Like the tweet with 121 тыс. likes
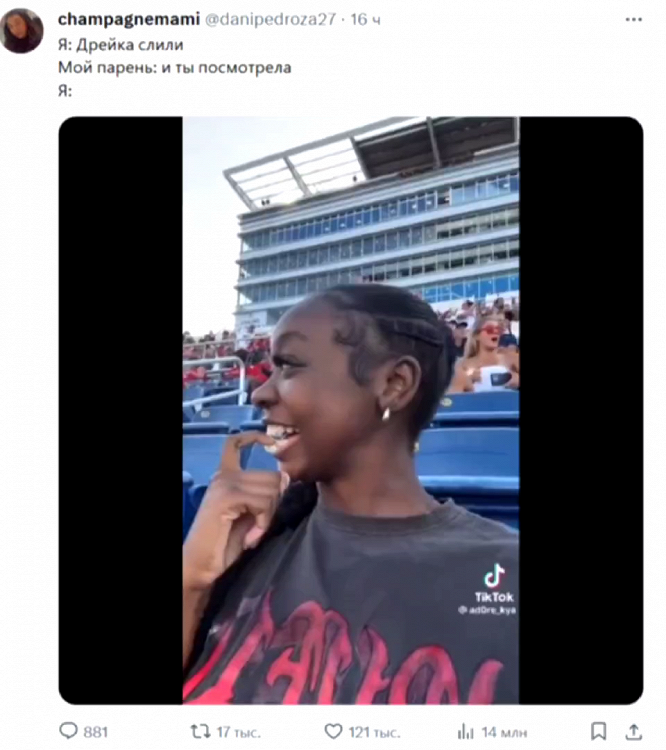Screen dimensions: 666x750 point(334,731)
